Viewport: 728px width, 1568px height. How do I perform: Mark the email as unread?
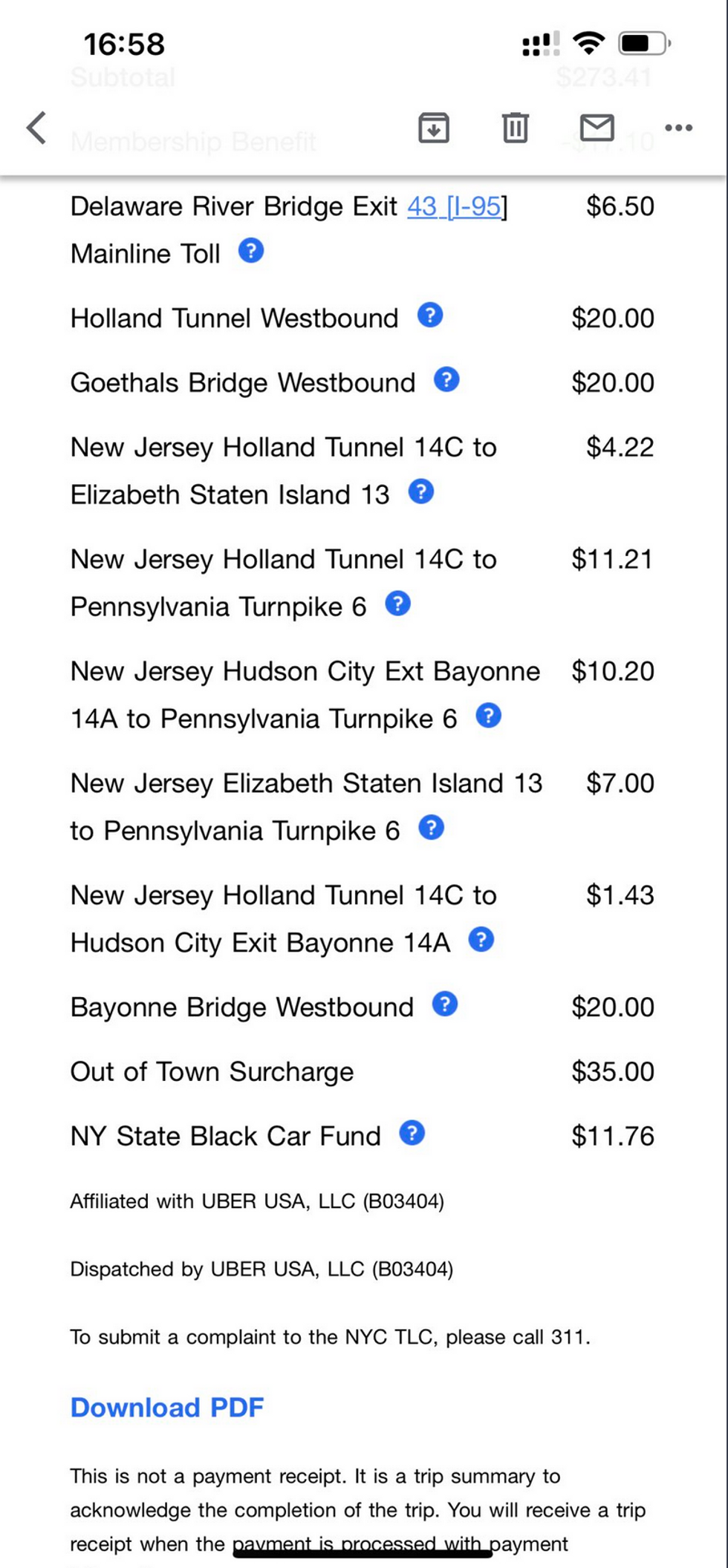pos(597,128)
